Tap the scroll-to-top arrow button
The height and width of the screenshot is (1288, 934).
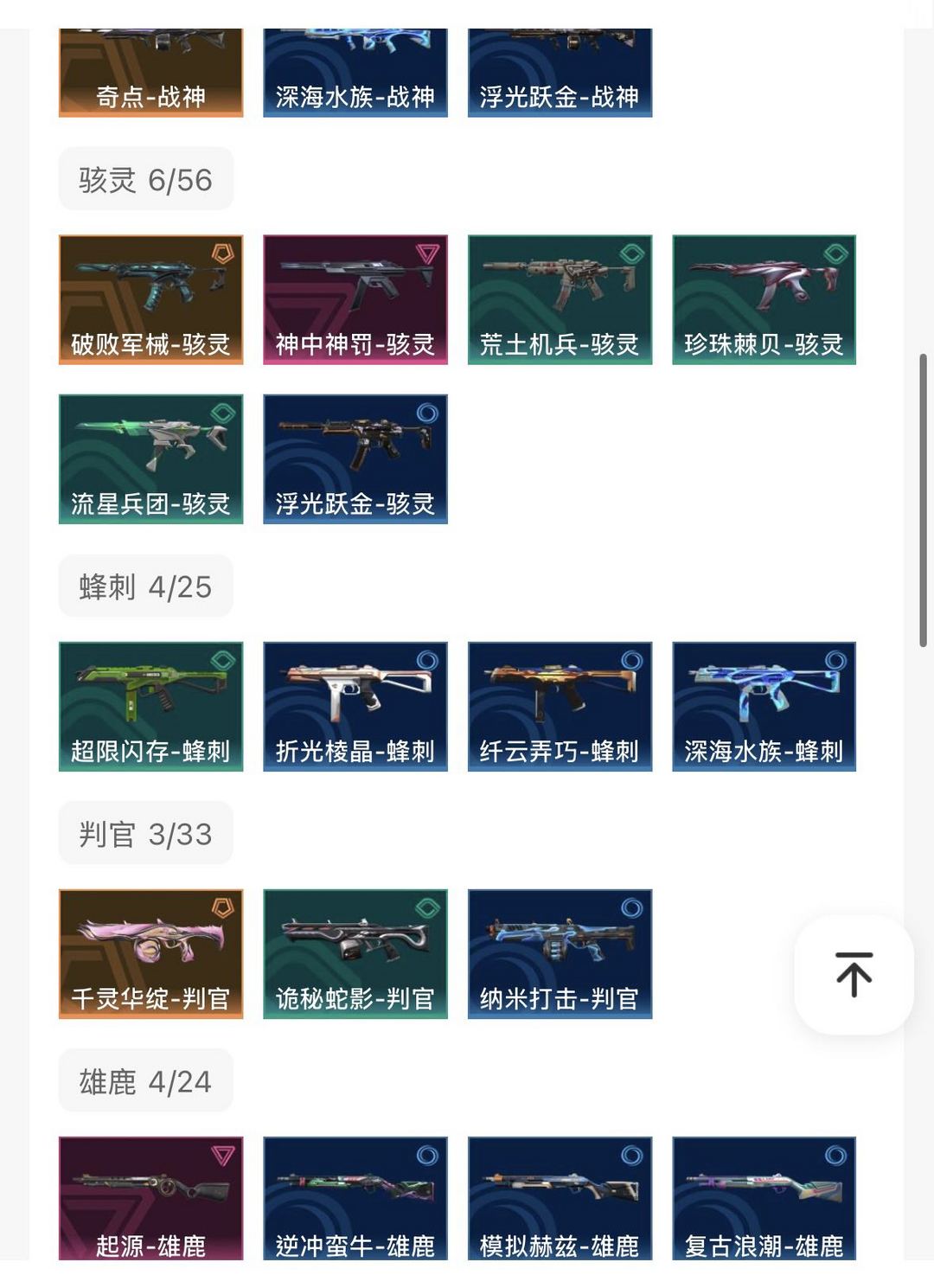coord(854,974)
